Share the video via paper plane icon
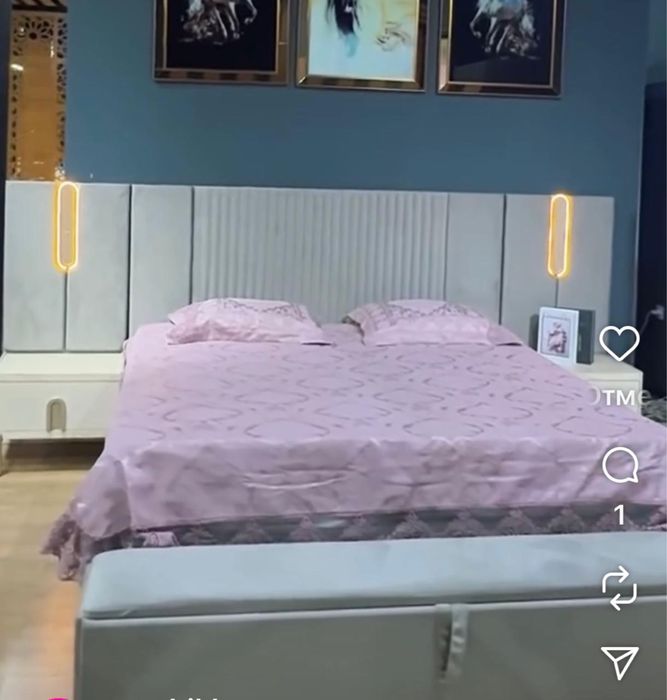Image resolution: width=667 pixels, height=700 pixels. pos(619,661)
